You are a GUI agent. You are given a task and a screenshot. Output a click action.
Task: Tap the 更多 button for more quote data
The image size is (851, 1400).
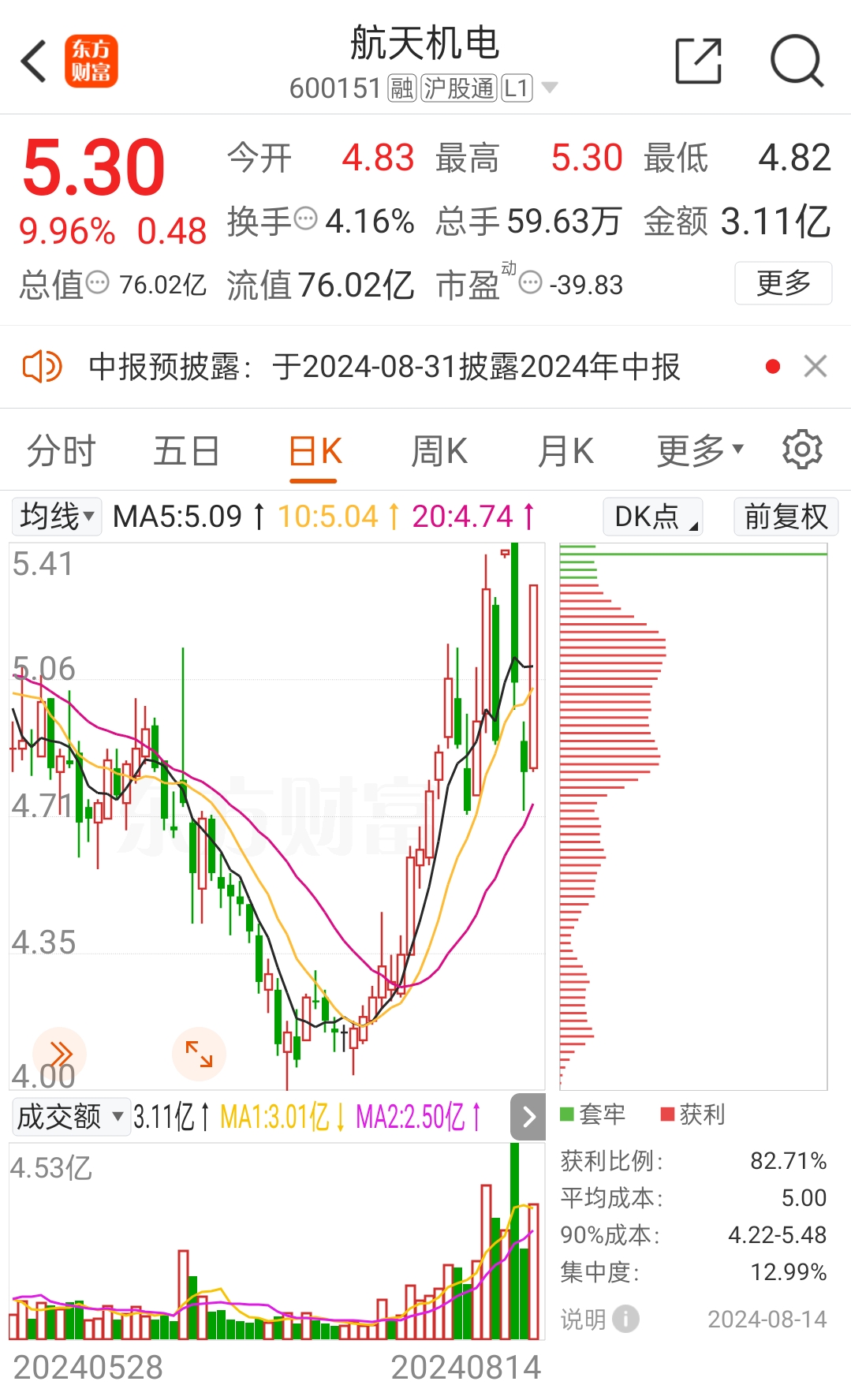click(x=783, y=284)
